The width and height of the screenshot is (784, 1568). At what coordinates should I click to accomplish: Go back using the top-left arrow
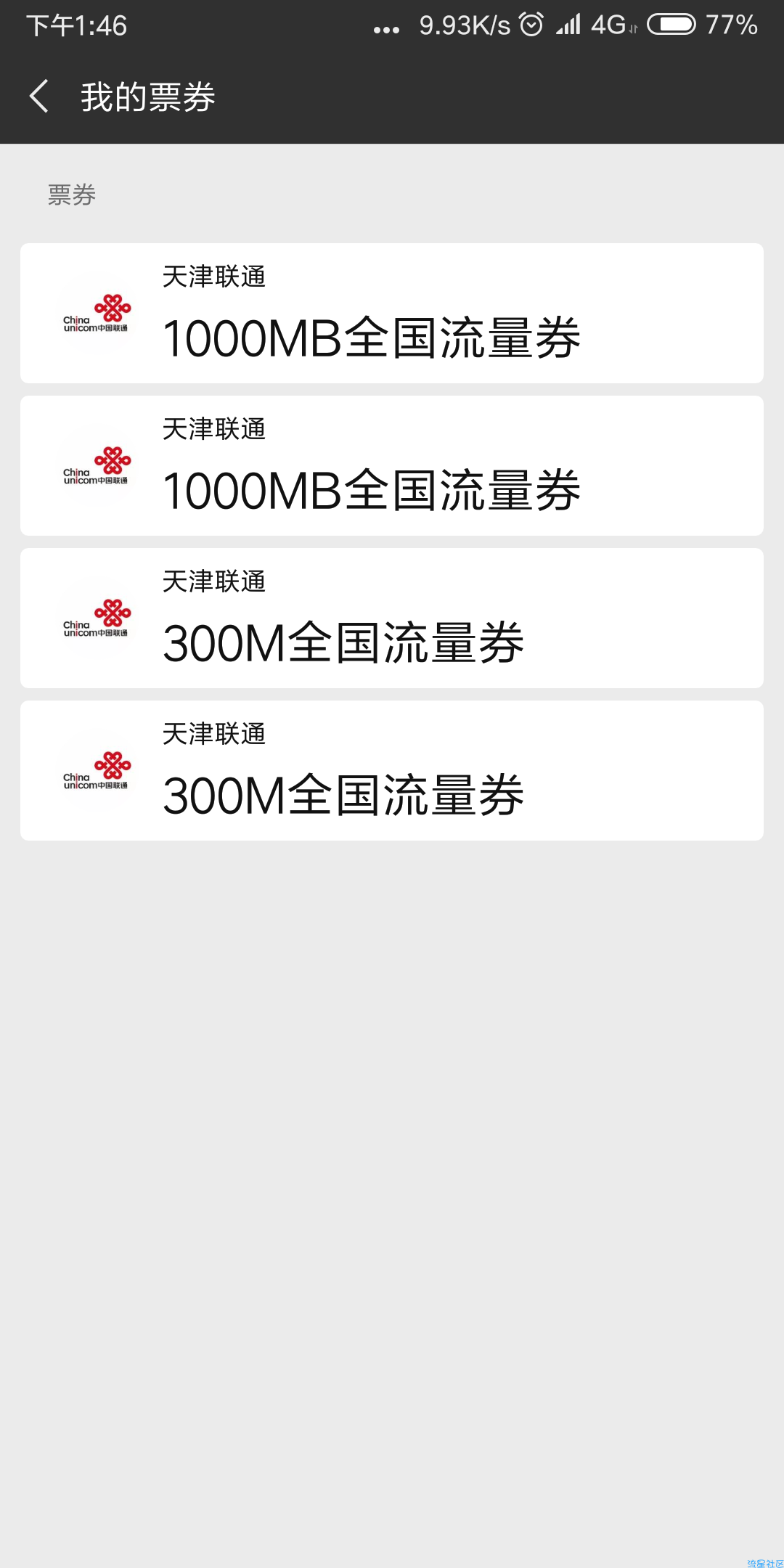[x=39, y=97]
